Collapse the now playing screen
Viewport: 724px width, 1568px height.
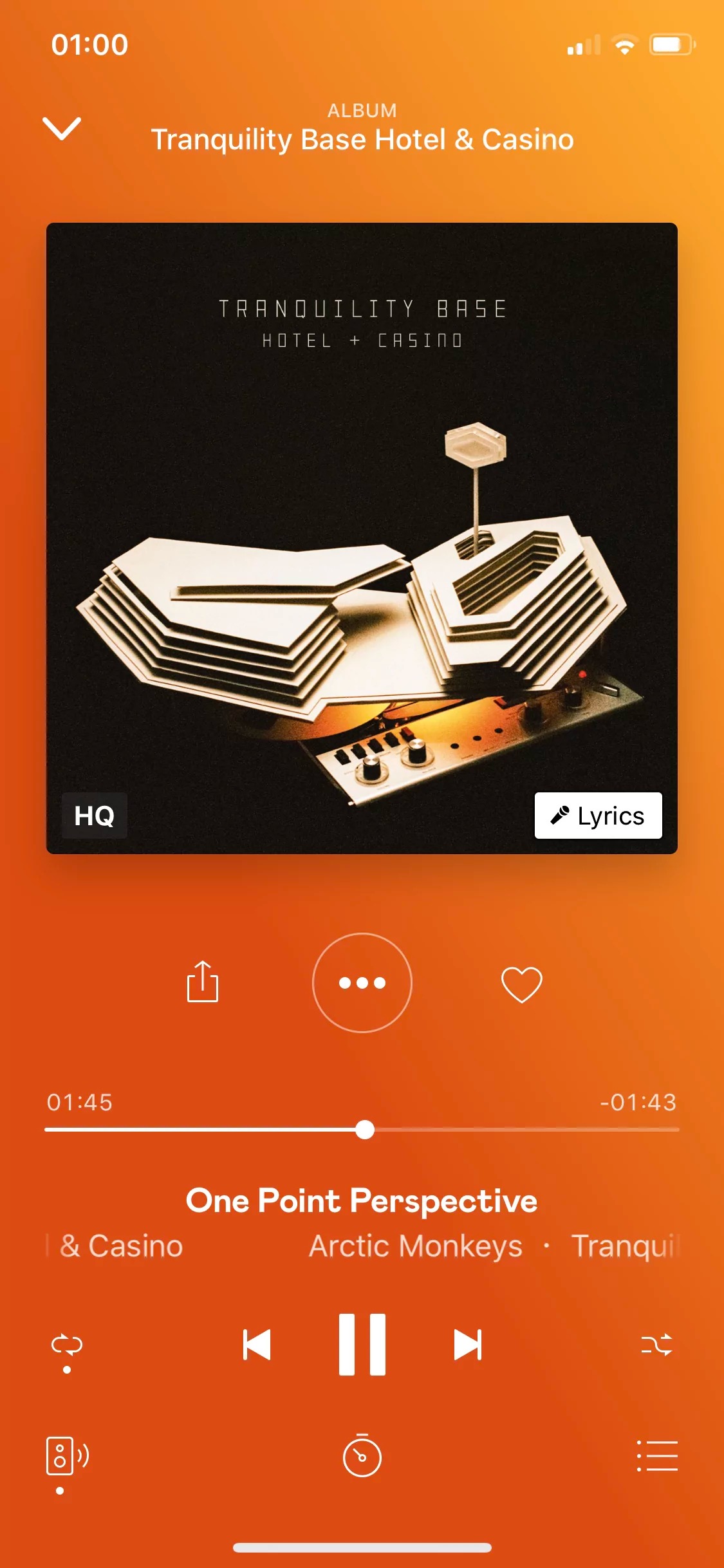point(62,128)
